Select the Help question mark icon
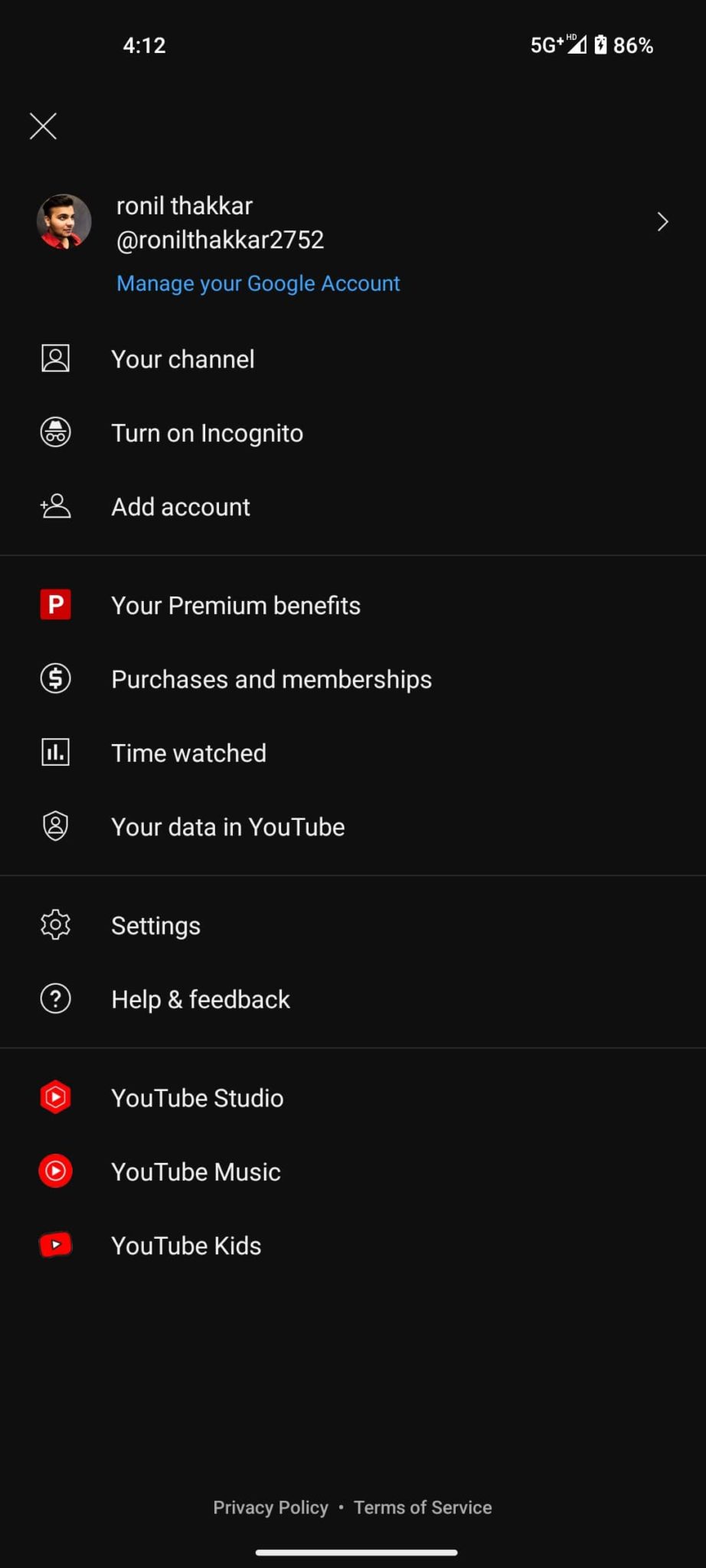This screenshot has width=706, height=1568. point(54,998)
